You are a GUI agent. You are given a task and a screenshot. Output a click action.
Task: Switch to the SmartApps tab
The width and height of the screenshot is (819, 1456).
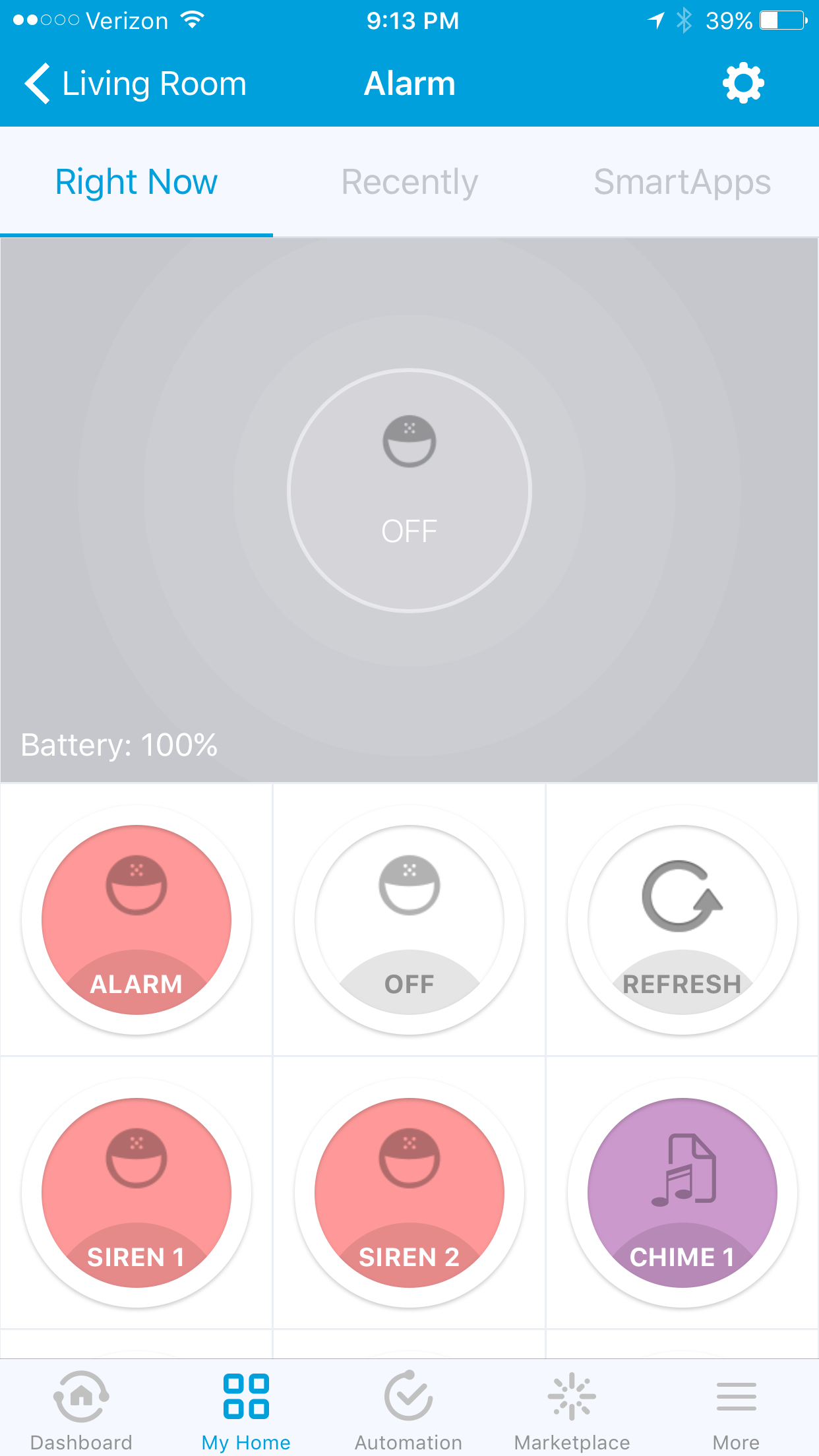(x=682, y=182)
